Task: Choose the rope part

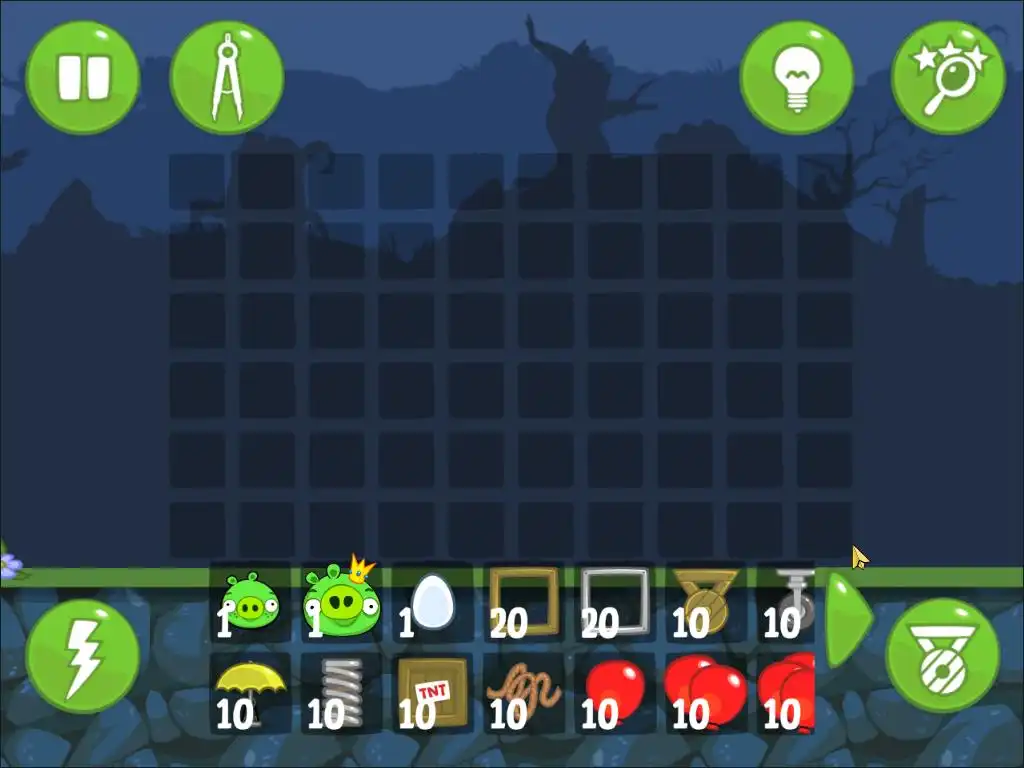Action: tap(524, 692)
